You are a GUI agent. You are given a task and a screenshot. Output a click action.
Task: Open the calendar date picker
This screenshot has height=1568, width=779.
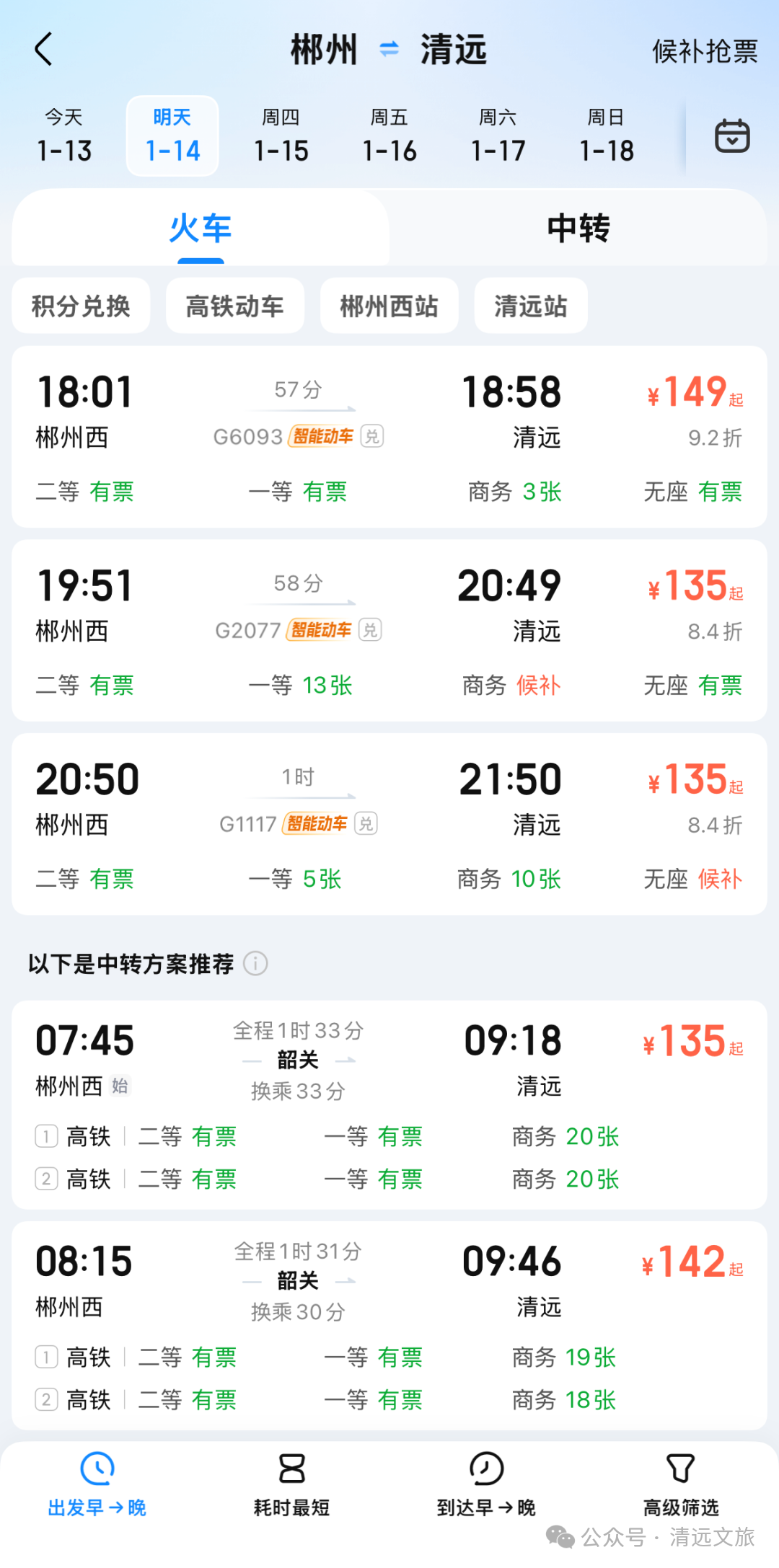731,136
